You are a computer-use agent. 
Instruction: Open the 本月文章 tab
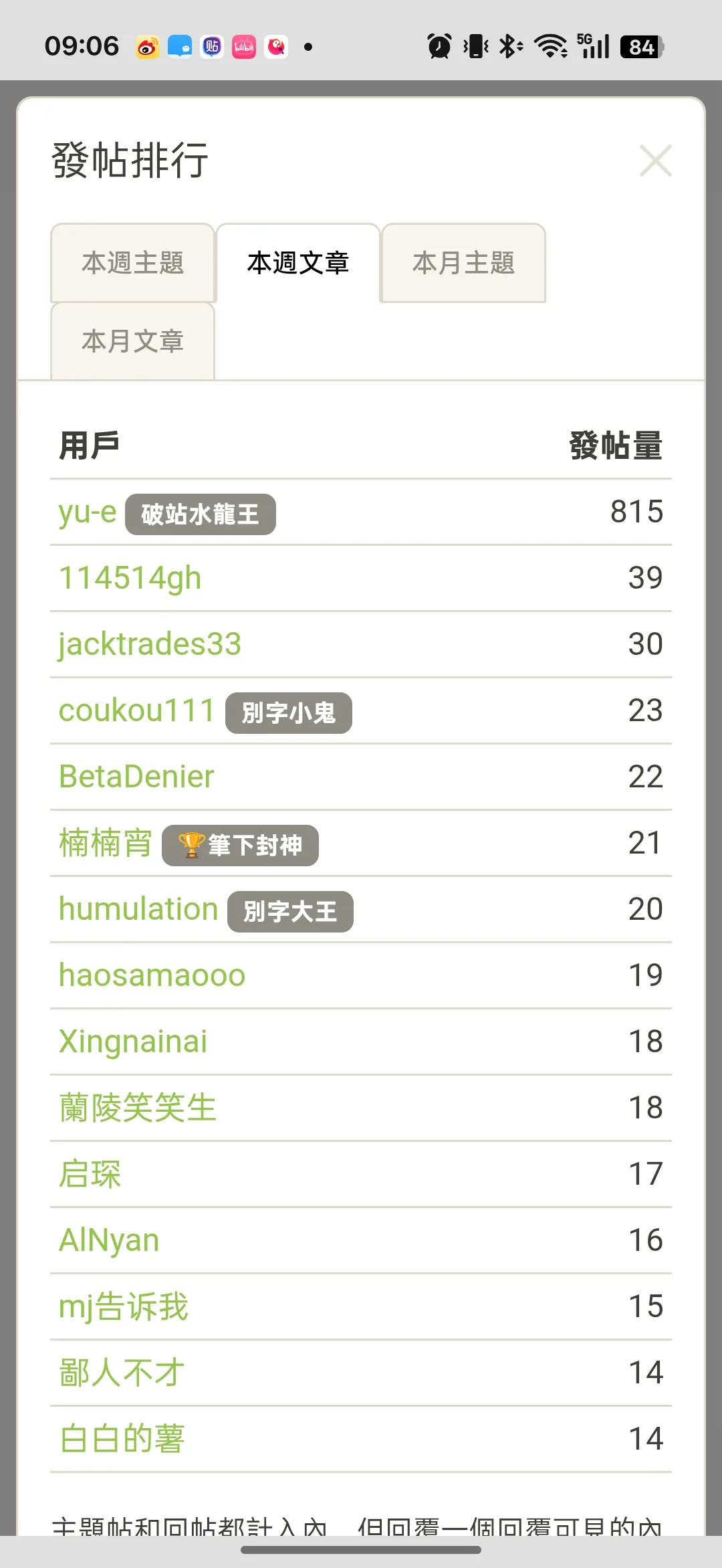pos(132,341)
